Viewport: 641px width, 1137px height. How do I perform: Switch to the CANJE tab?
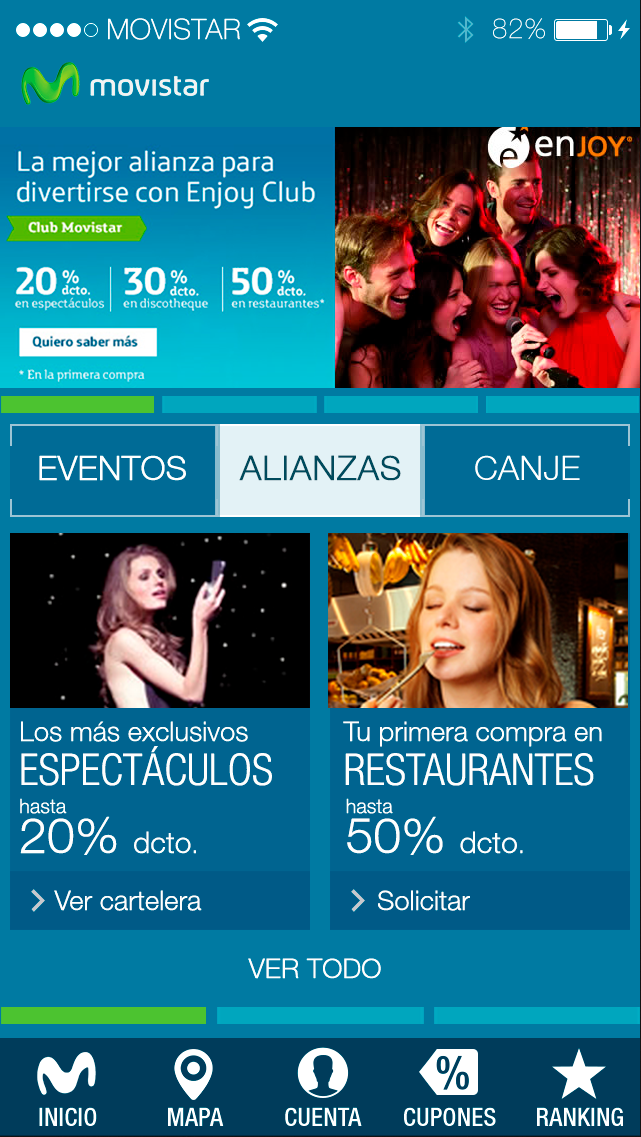tap(527, 469)
